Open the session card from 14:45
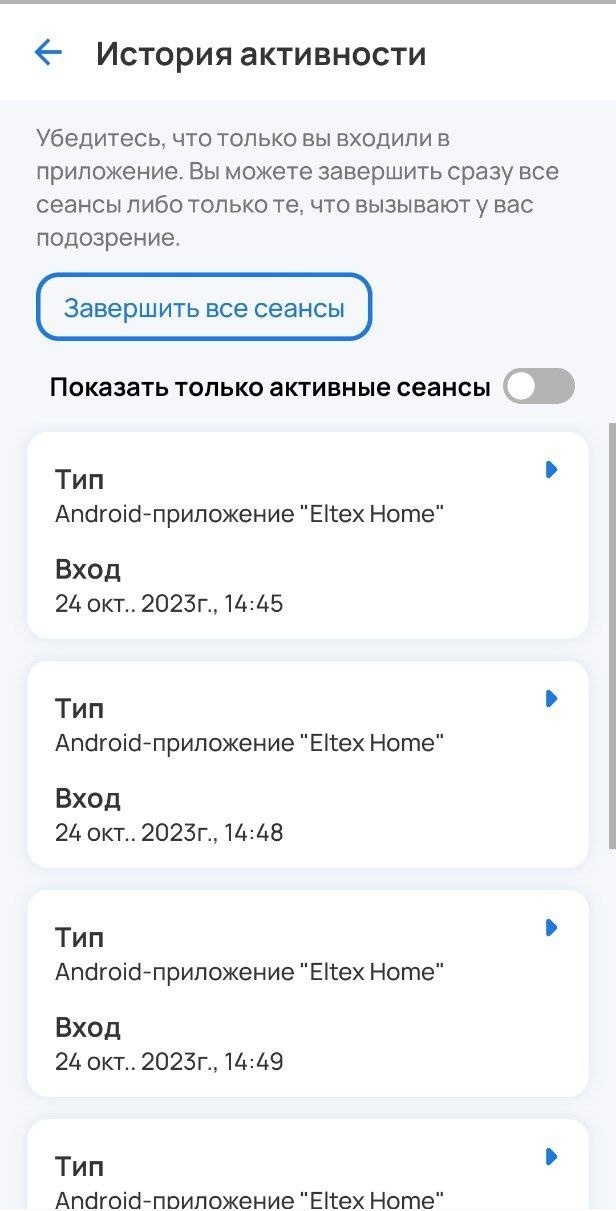The height and width of the screenshot is (1211, 616). 307,536
